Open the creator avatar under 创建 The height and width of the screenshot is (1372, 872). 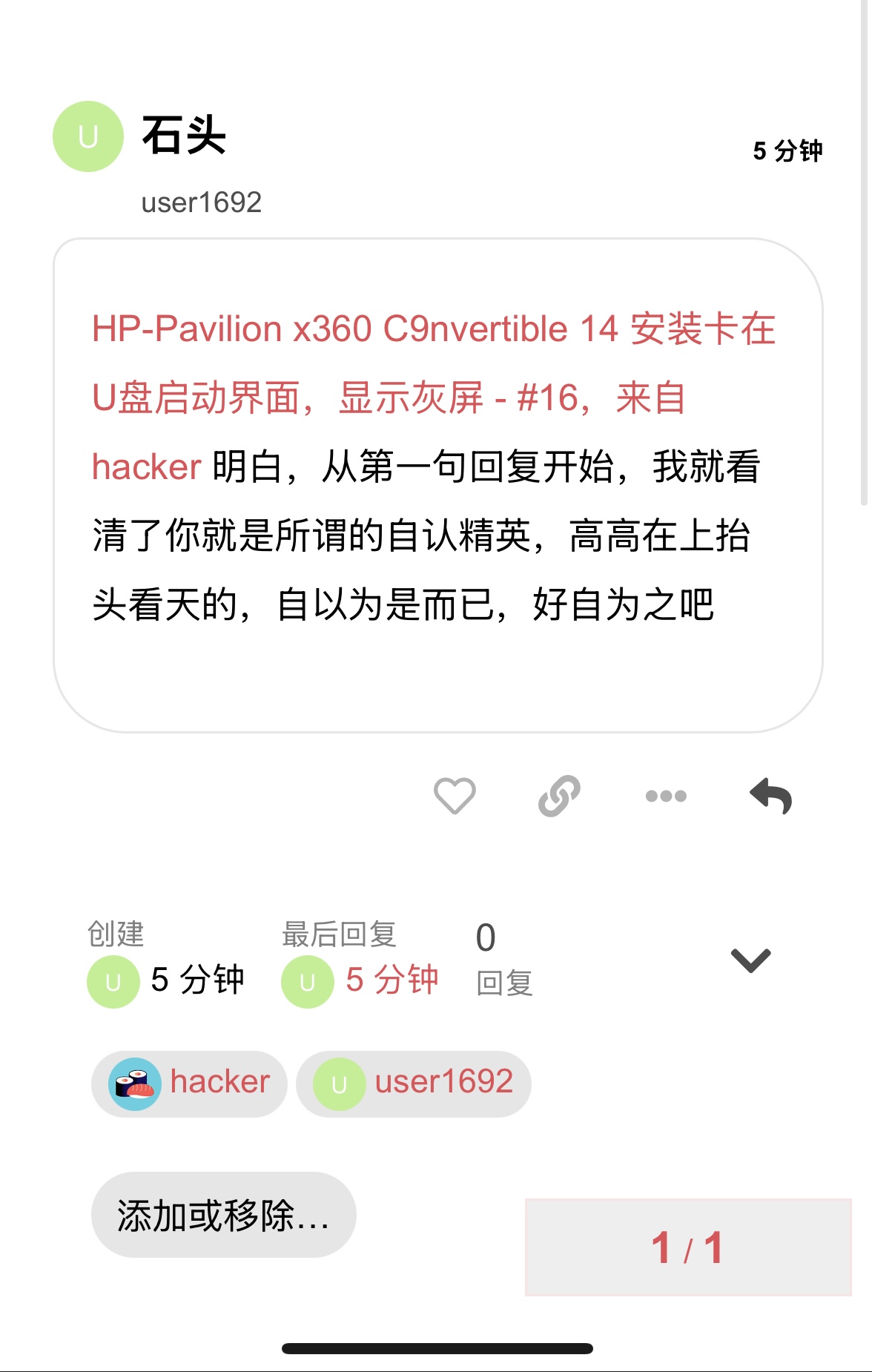(113, 982)
